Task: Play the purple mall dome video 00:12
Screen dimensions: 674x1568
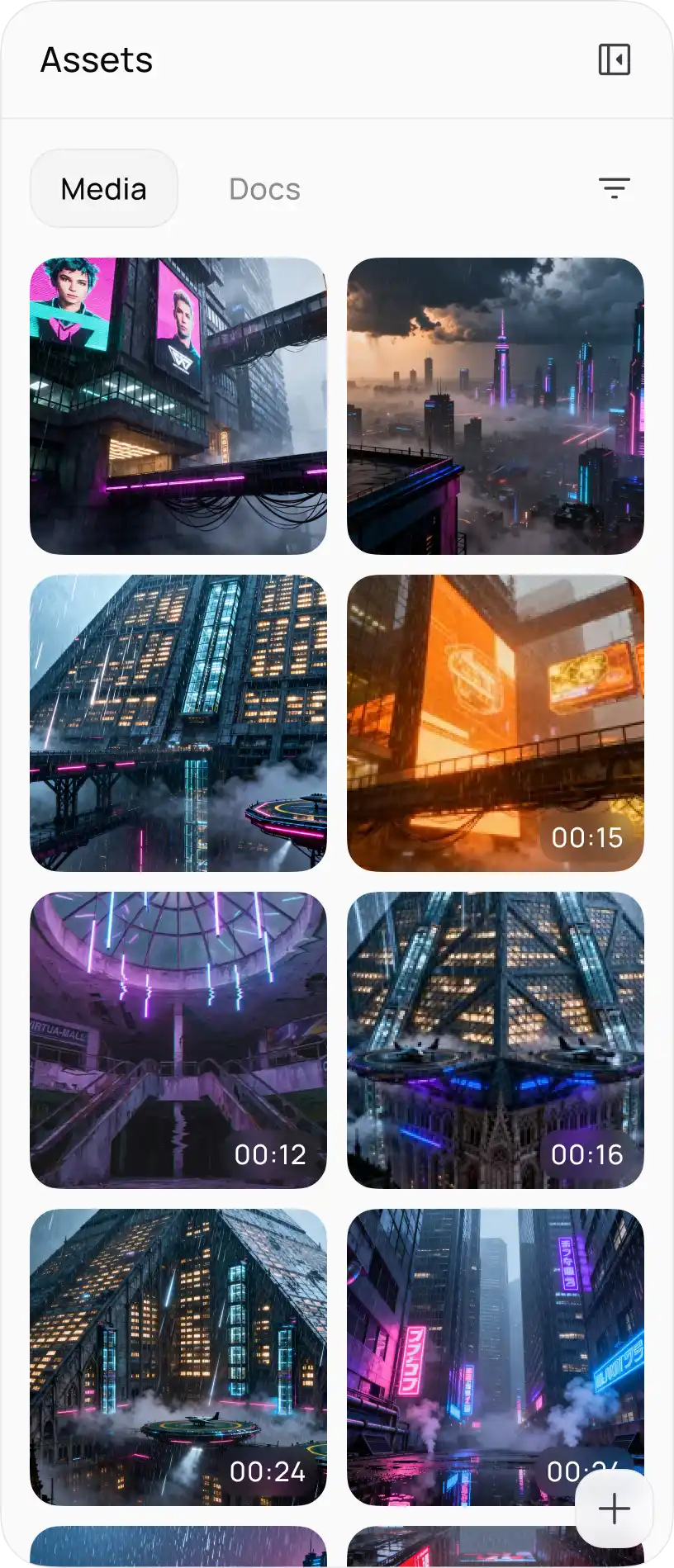Action: (x=178, y=1040)
